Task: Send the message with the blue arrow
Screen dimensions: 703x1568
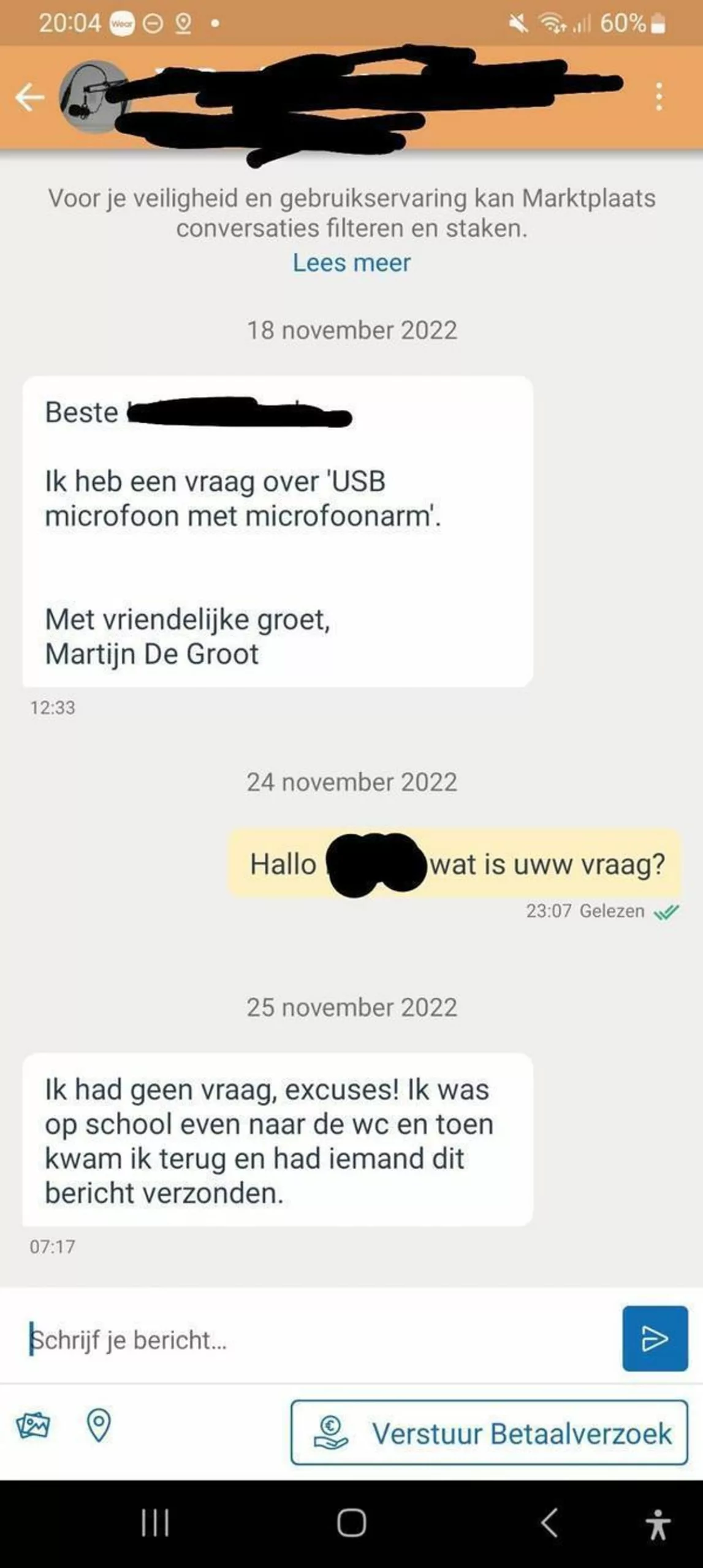Action: 655,1339
